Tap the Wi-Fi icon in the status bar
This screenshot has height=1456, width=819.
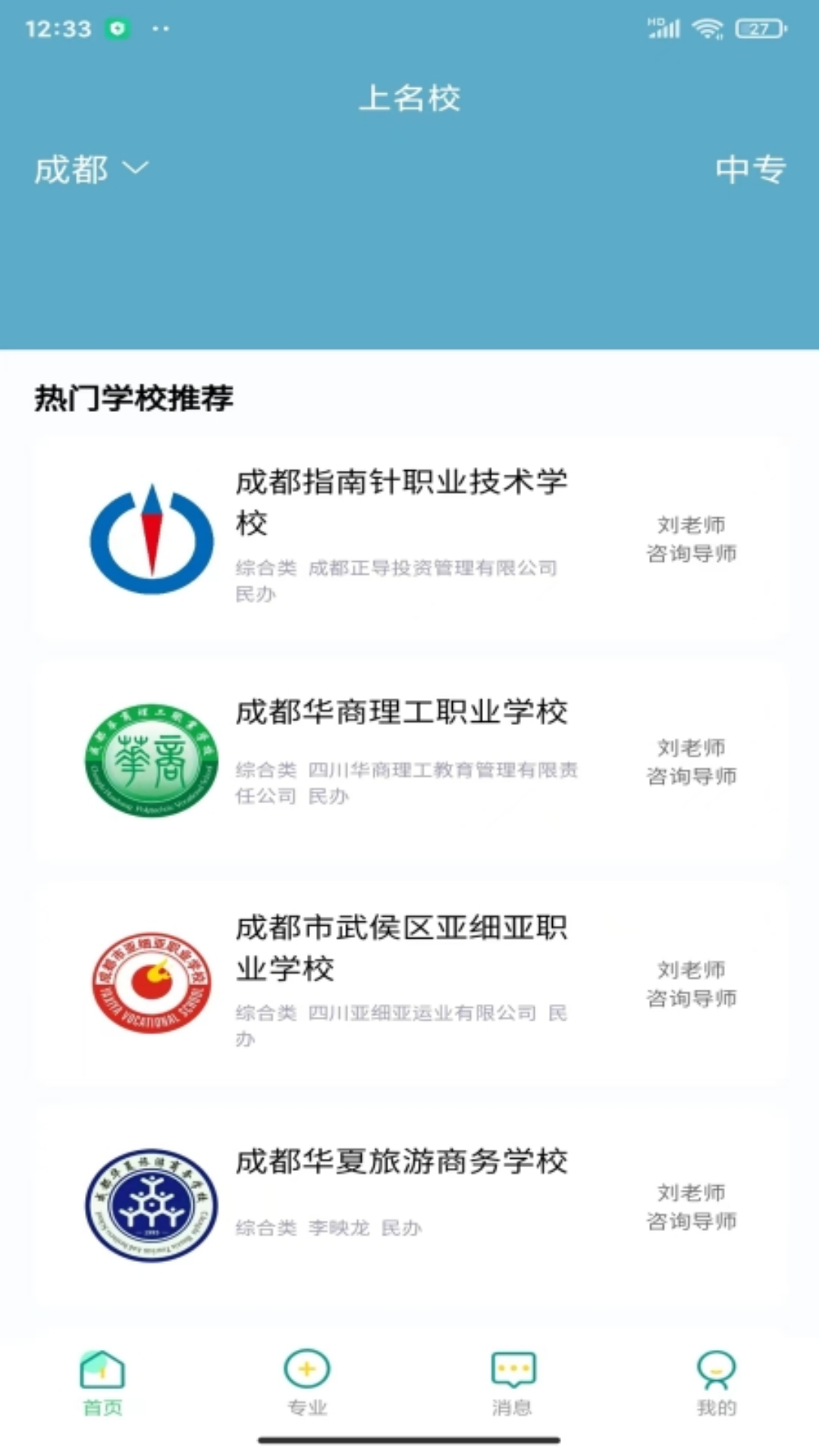[708, 27]
